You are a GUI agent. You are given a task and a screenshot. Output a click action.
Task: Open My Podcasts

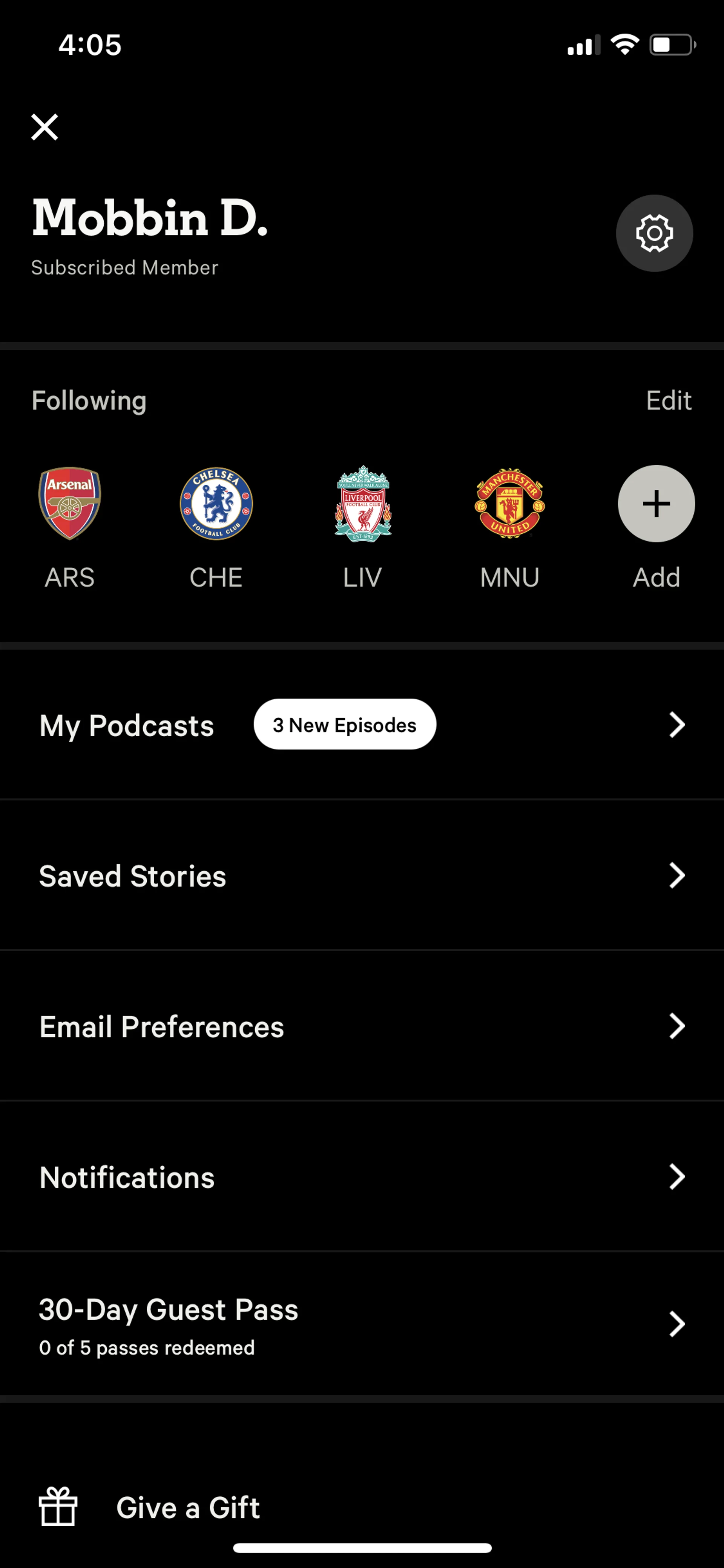tap(362, 725)
